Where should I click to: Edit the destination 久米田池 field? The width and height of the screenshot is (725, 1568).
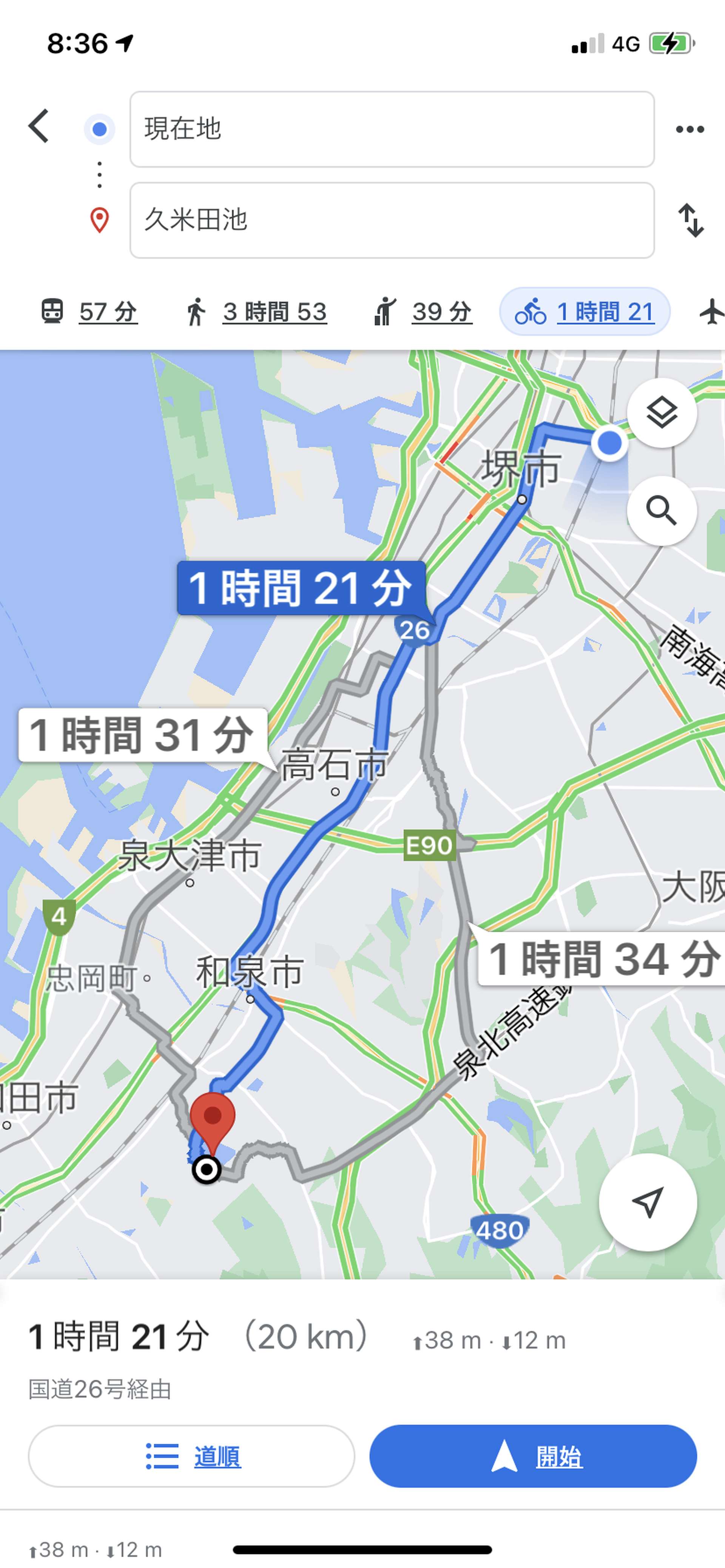pos(392,220)
